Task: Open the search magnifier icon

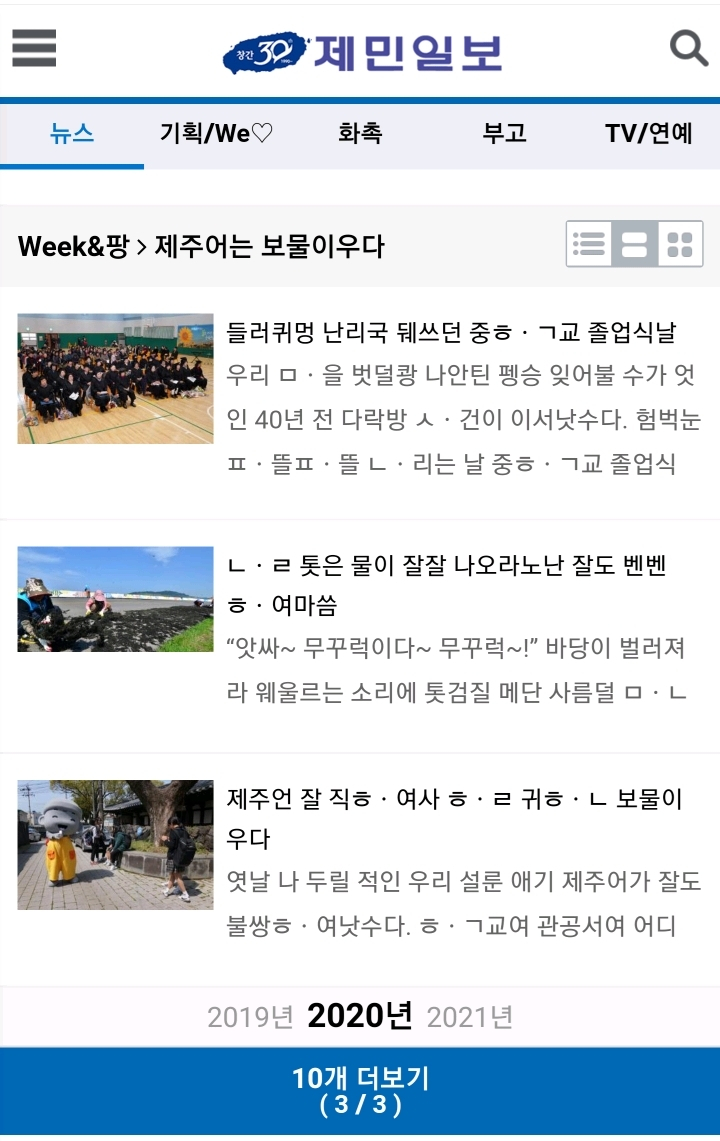Action: 688,47
